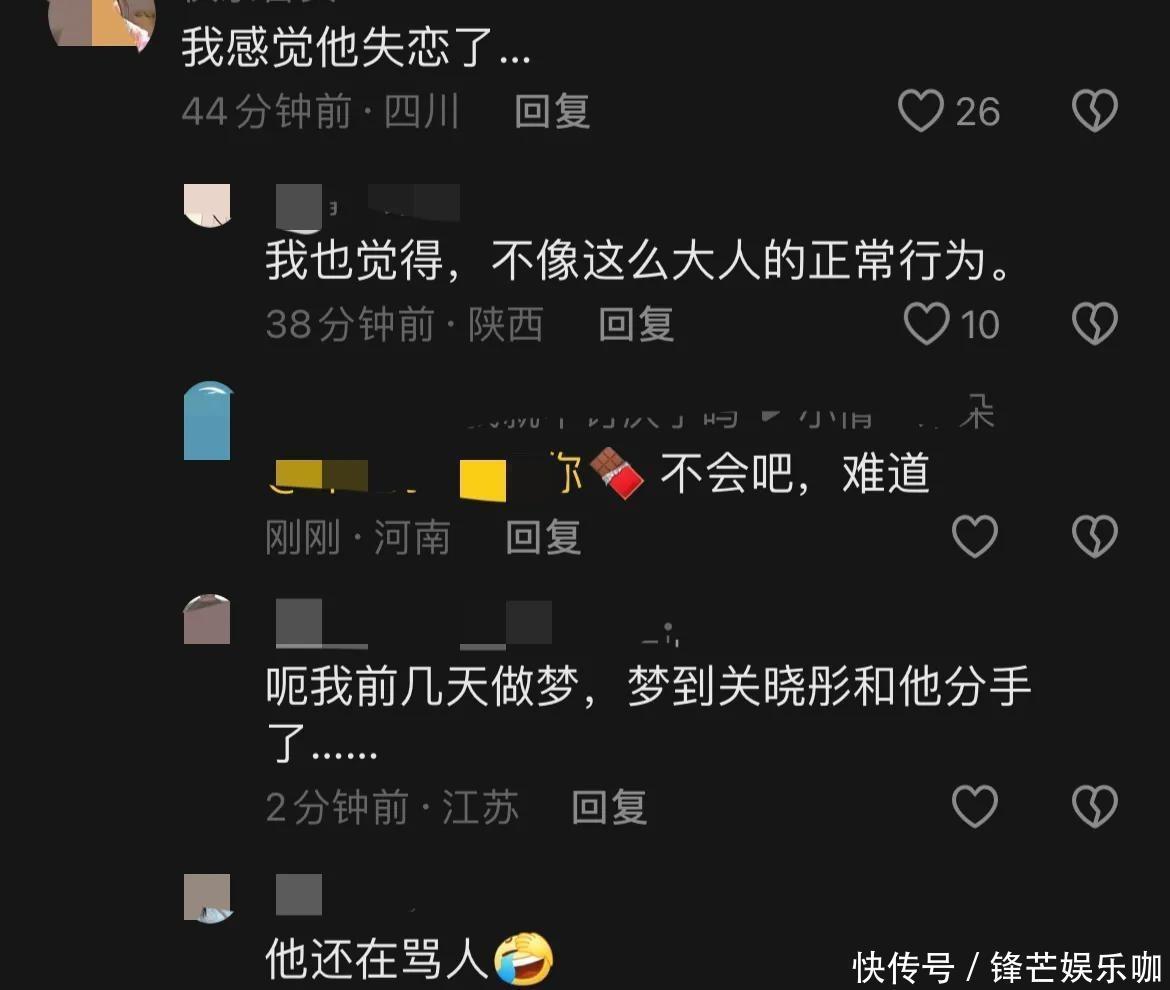Reply to the 44分钟前 四川 comment

click(552, 111)
